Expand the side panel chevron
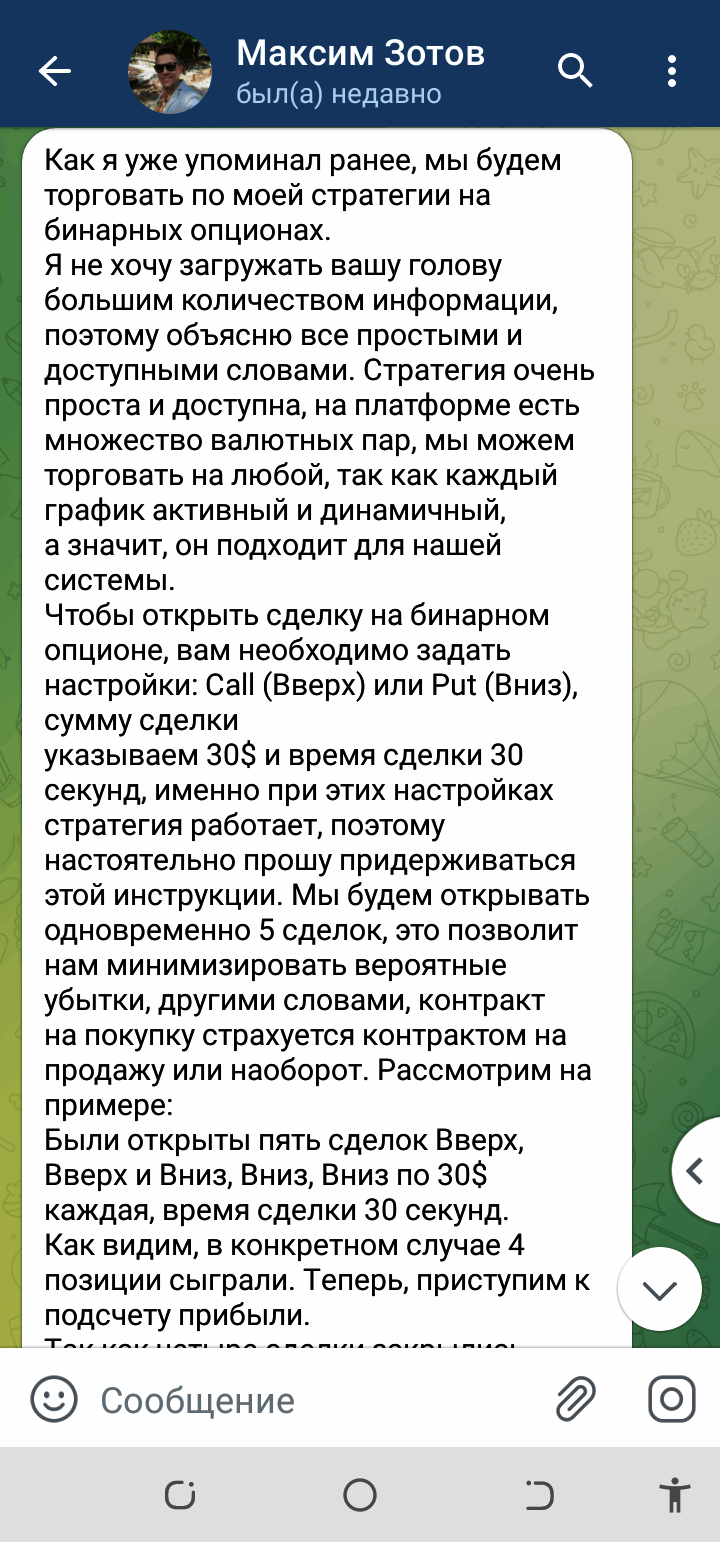 (x=696, y=1170)
